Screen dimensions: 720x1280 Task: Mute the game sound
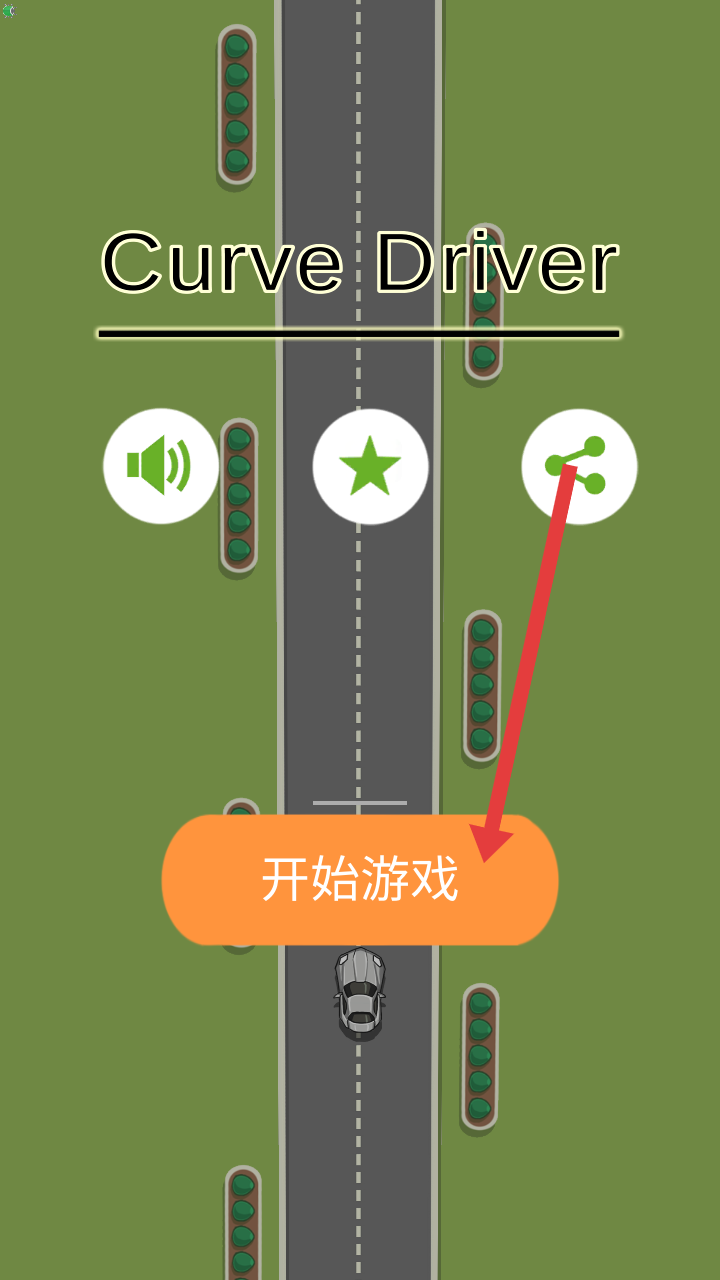160,466
